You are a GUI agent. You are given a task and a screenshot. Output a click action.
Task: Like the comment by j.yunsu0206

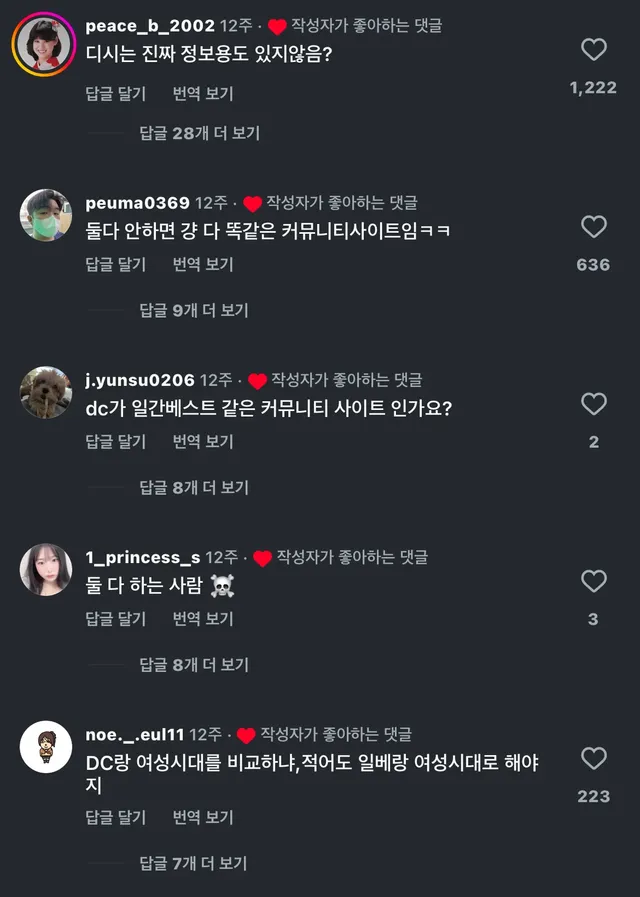[594, 404]
